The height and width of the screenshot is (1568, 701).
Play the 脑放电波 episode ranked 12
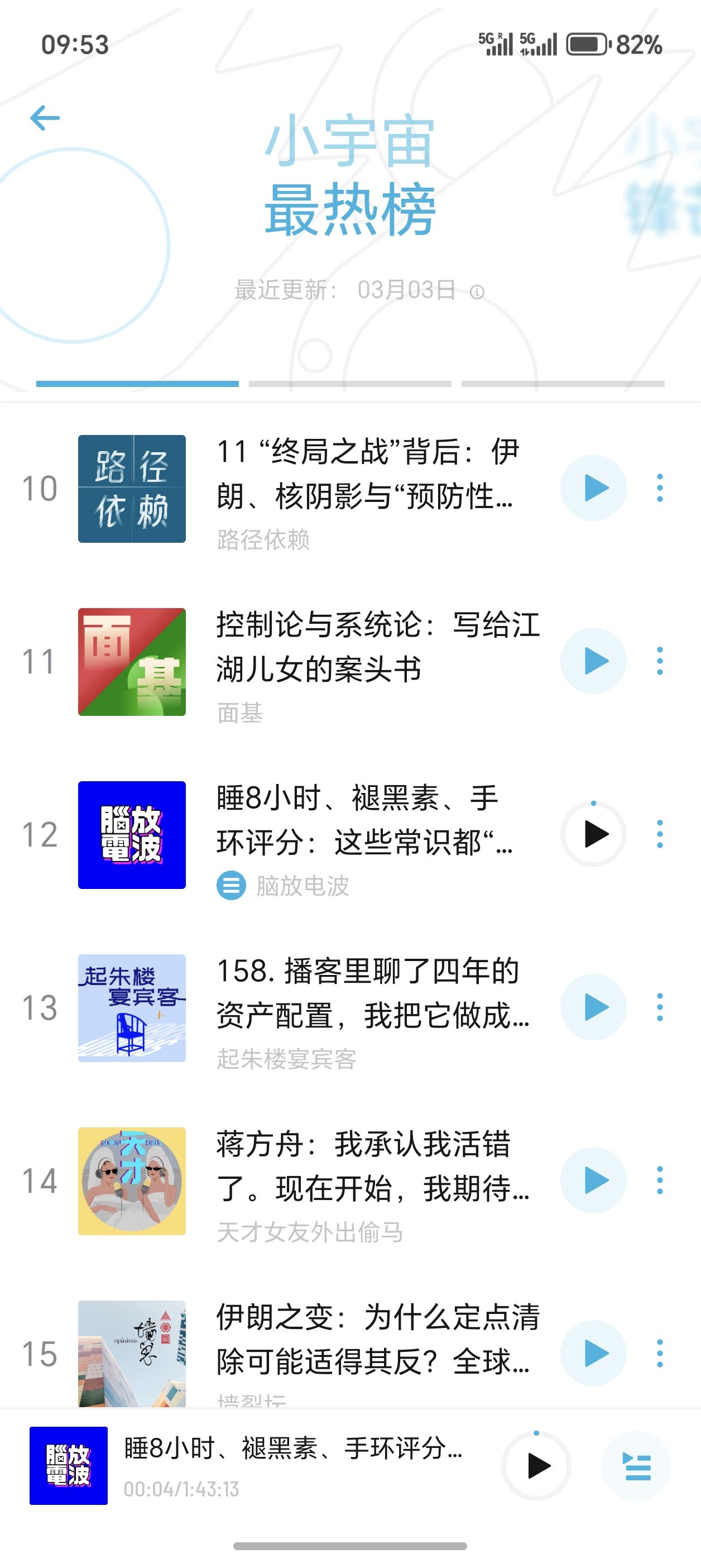pyautogui.click(x=593, y=834)
